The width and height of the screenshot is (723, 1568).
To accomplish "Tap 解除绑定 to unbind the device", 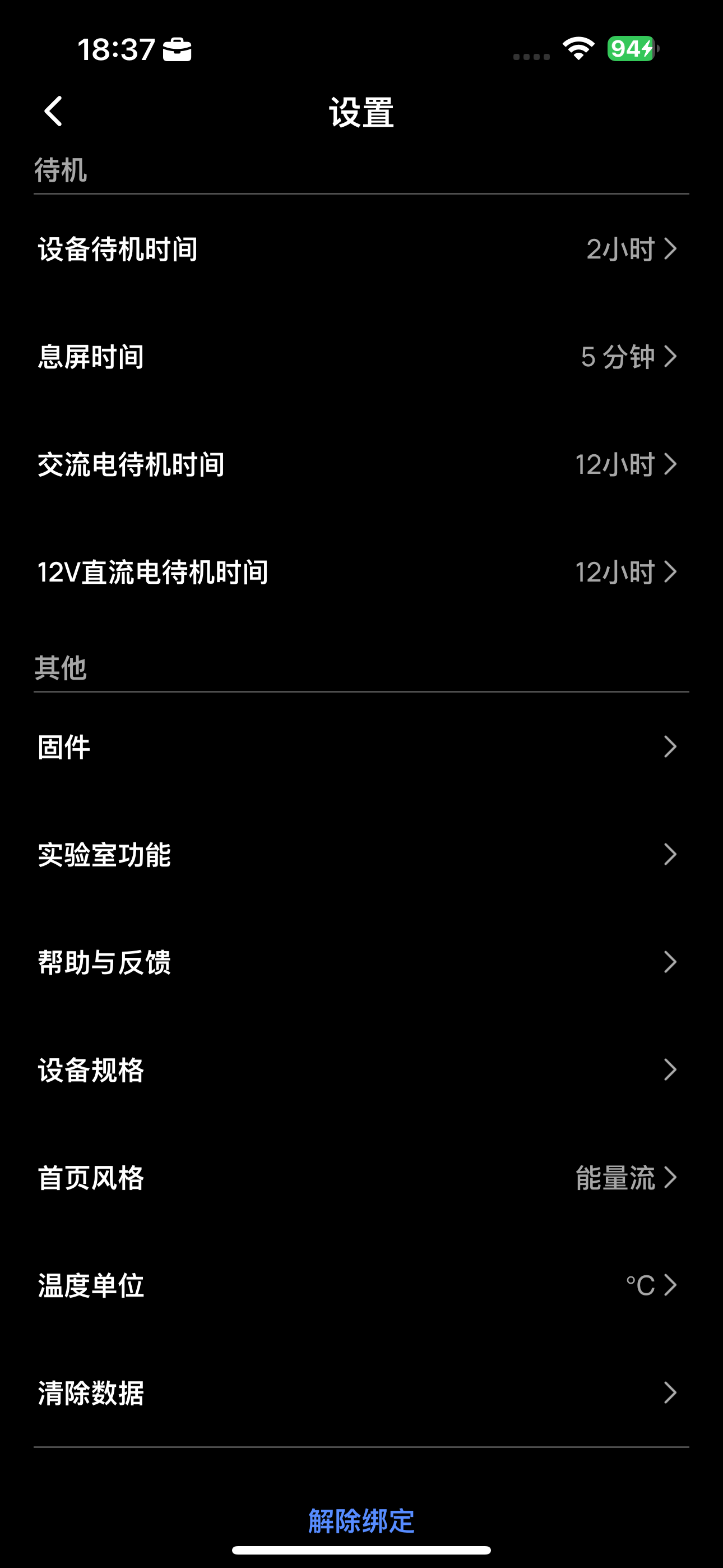I will click(x=361, y=1520).
